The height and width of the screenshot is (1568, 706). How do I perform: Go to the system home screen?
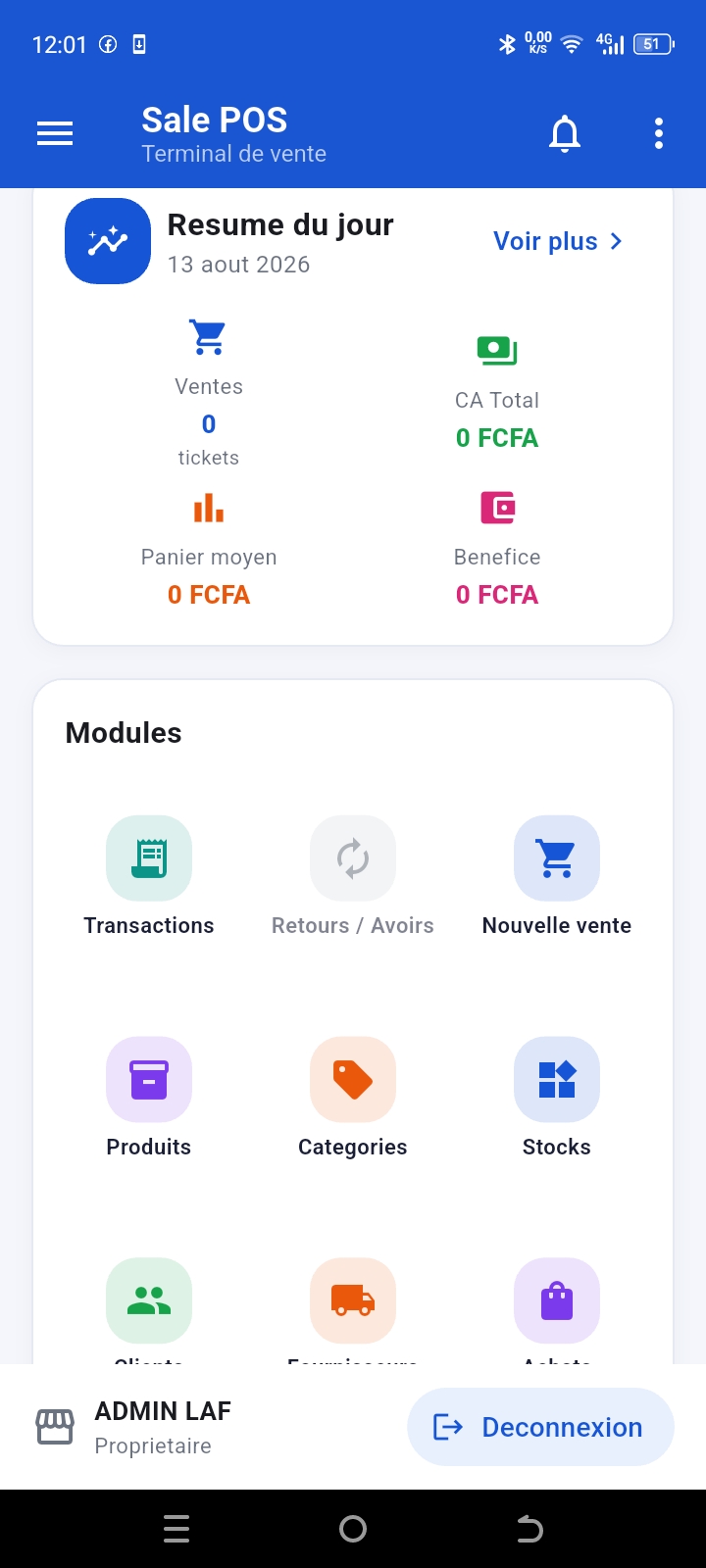(x=353, y=1529)
